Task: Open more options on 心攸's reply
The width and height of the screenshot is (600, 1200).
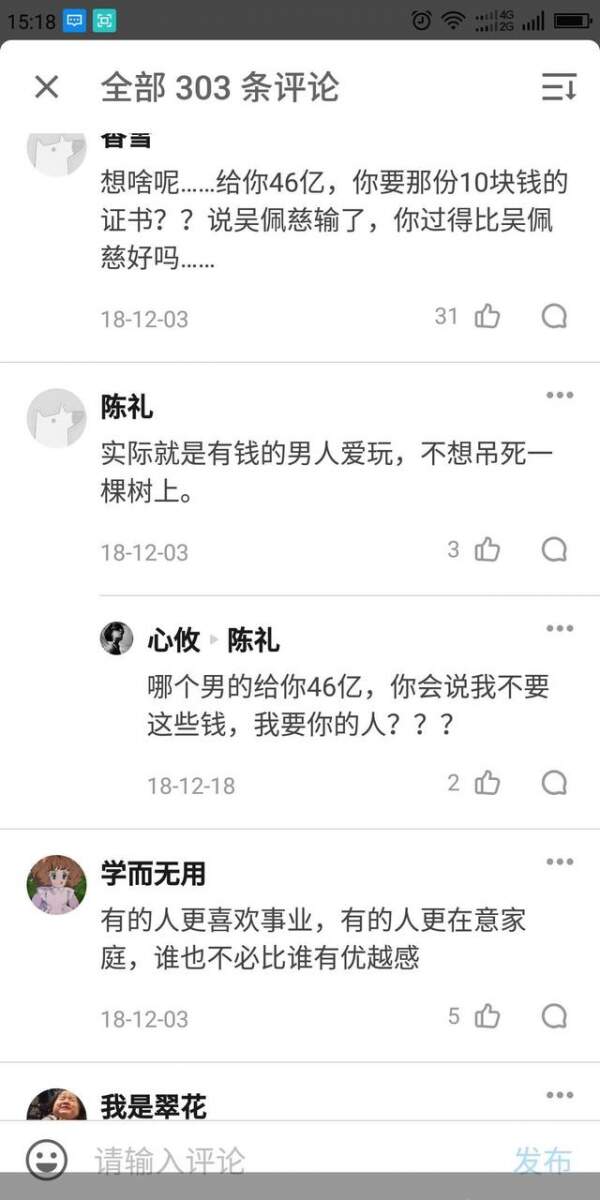Action: (560, 628)
